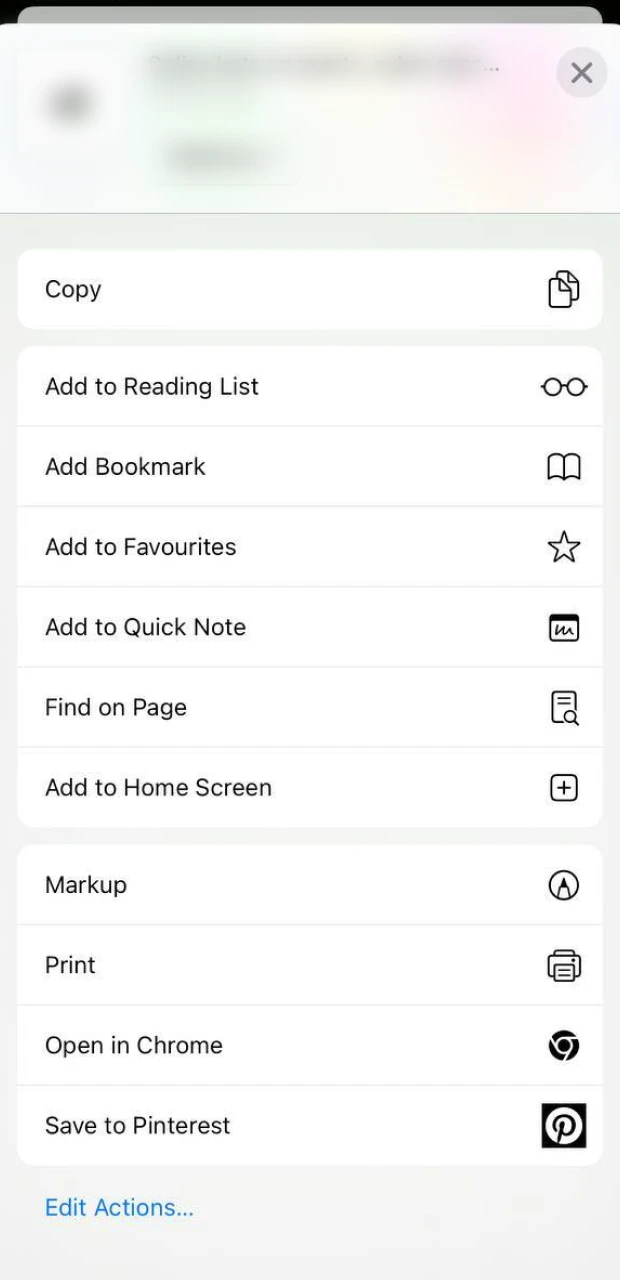
Task: Select Add Bookmark
Action: point(310,467)
